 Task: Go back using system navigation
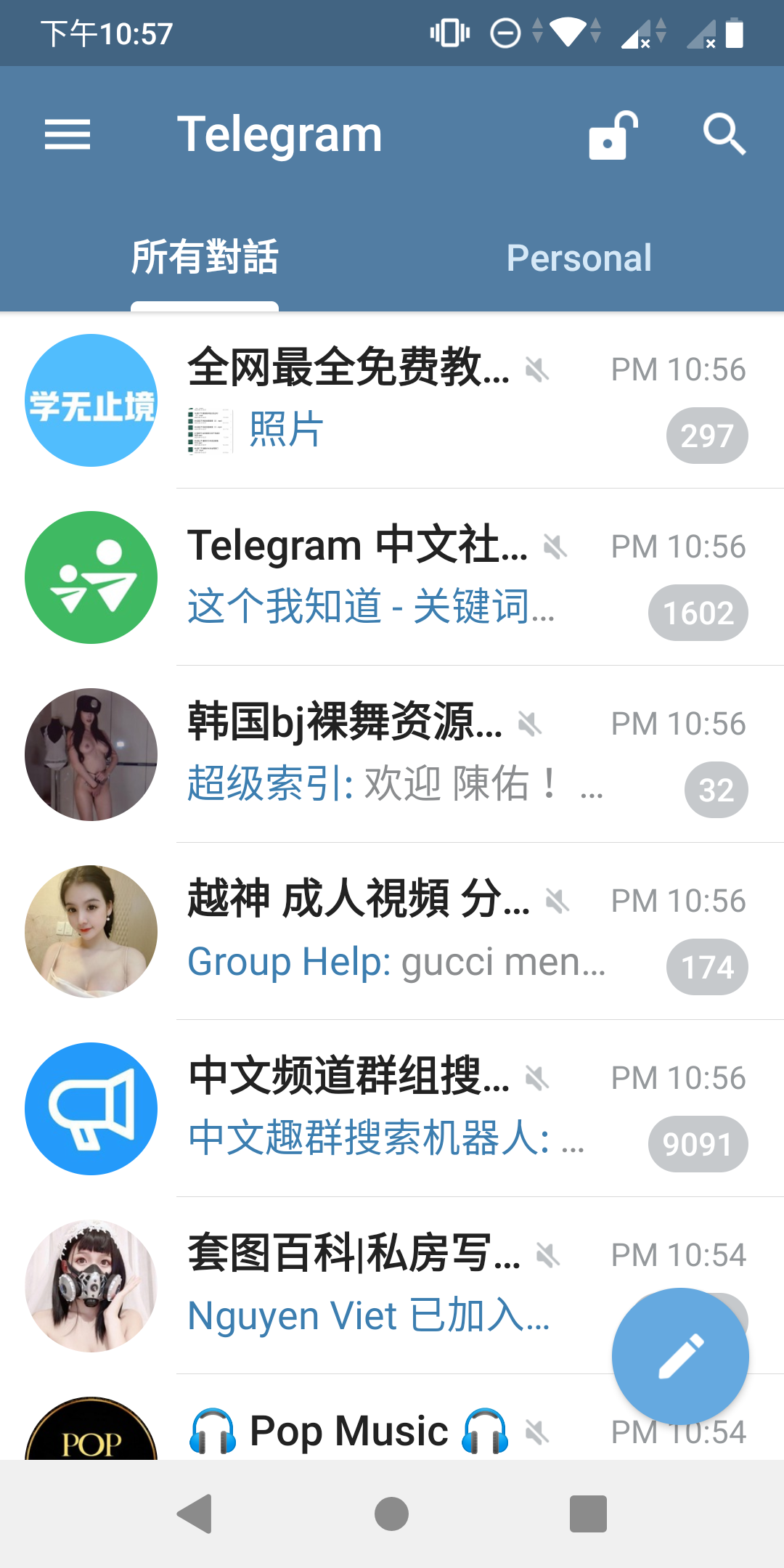tap(195, 1514)
